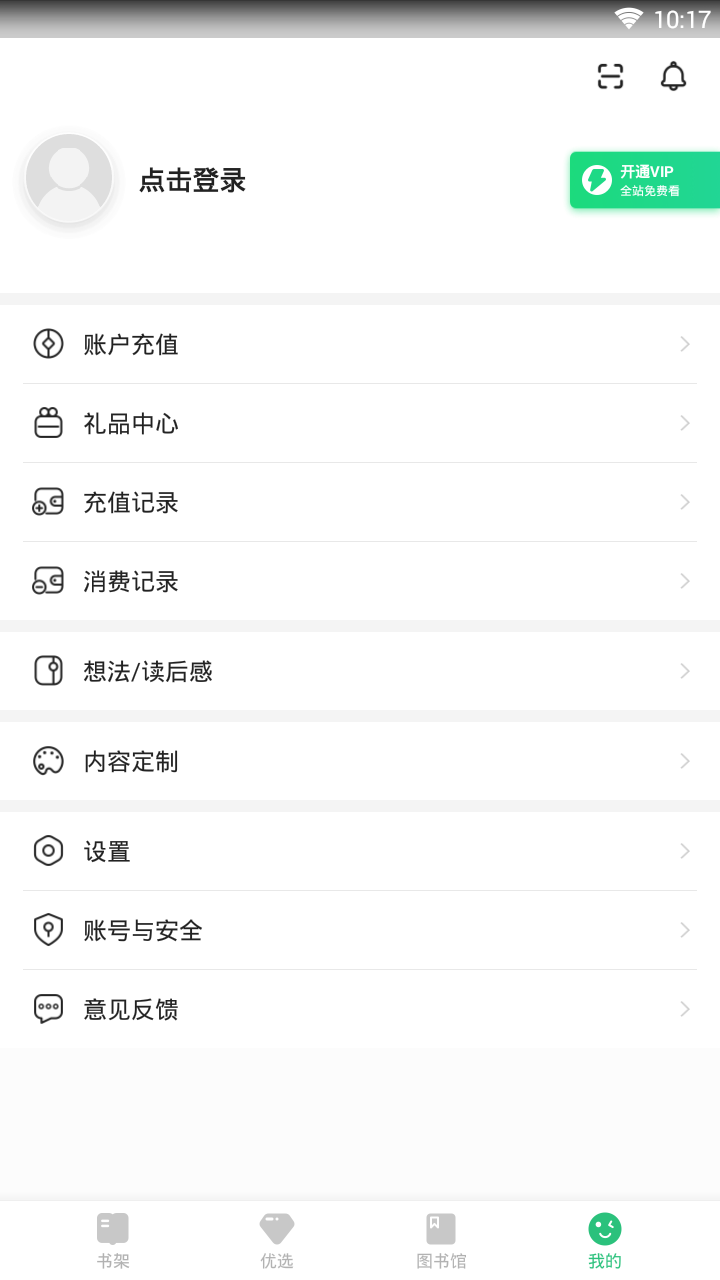Image resolution: width=720 pixels, height=1280 pixels.
Task: Open 意见反馈 feedback
Action: [360, 1009]
